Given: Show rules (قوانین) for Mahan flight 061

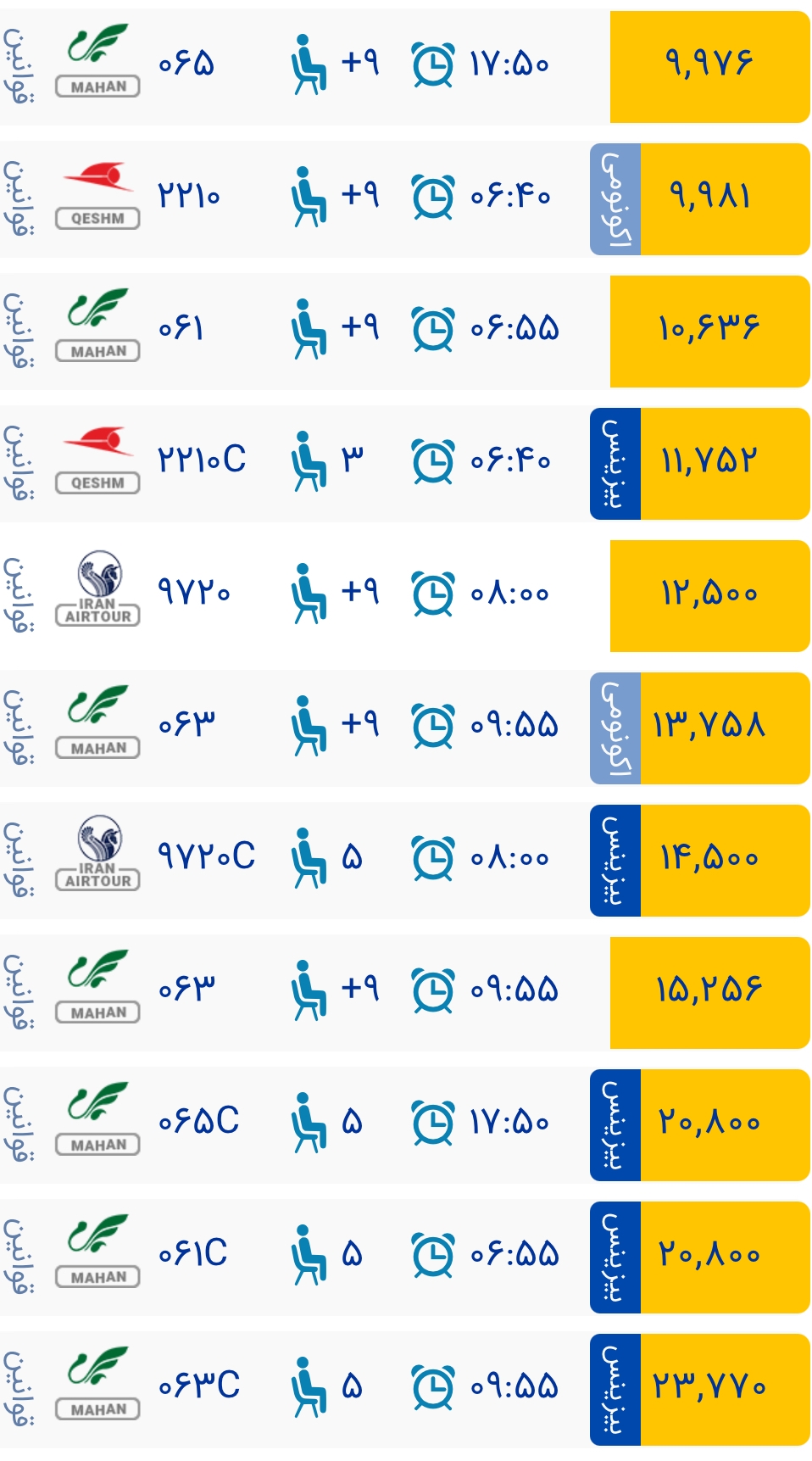Looking at the screenshot, I should coord(19,331).
